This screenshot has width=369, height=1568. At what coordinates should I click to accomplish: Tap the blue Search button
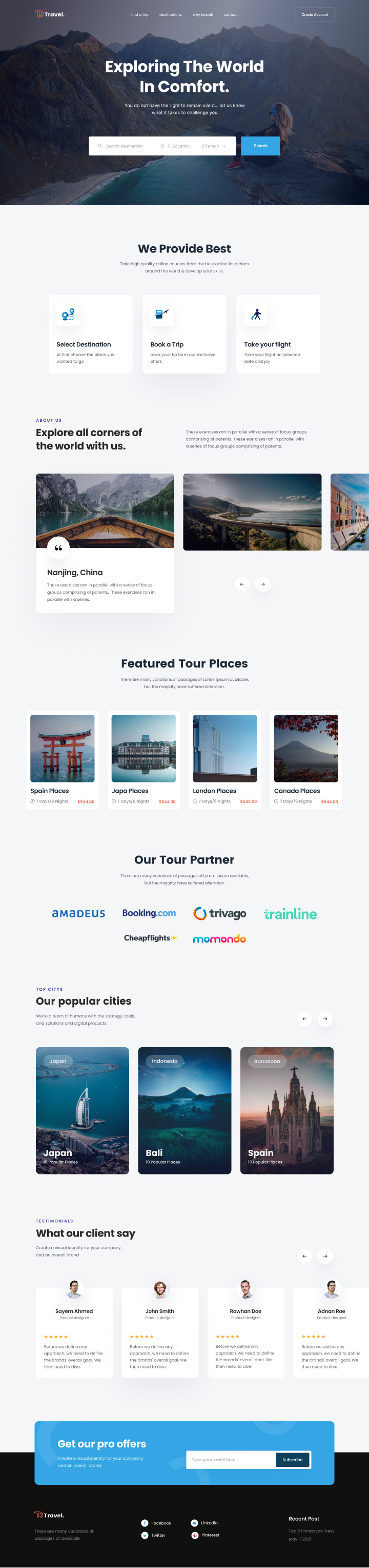point(260,146)
